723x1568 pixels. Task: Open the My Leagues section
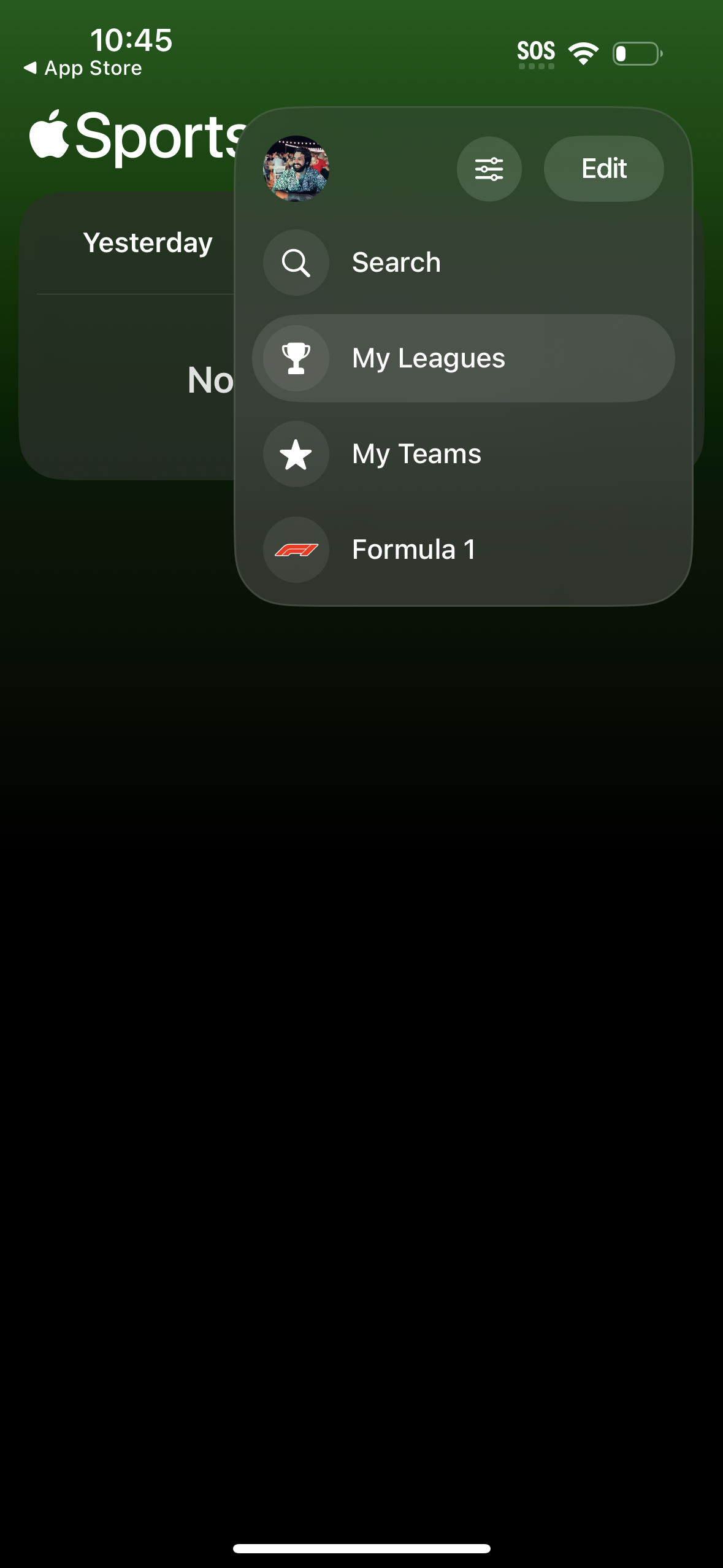[x=428, y=358]
